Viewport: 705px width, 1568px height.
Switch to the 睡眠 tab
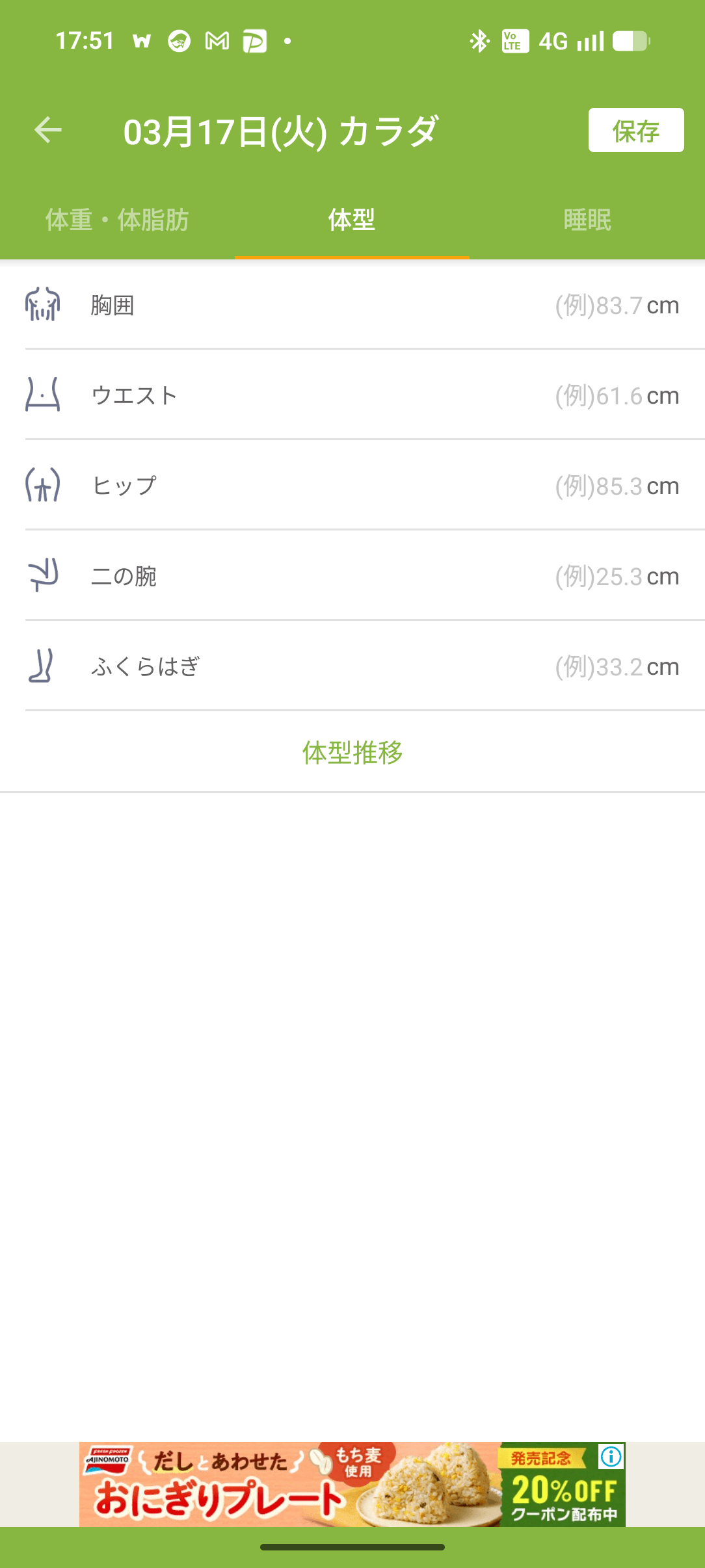tap(587, 220)
